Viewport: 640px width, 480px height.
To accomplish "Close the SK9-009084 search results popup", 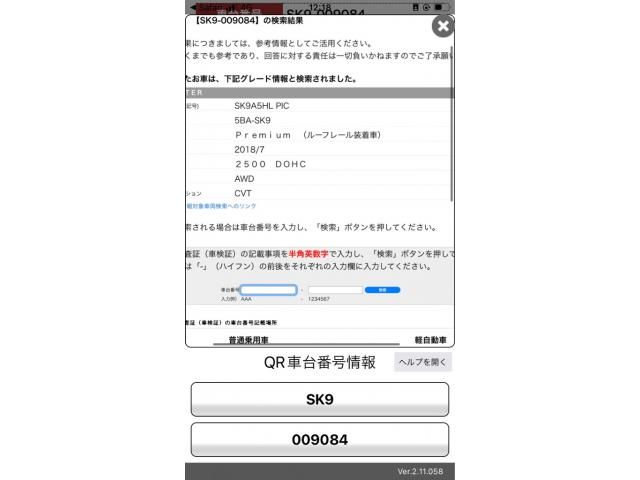I will [x=443, y=26].
